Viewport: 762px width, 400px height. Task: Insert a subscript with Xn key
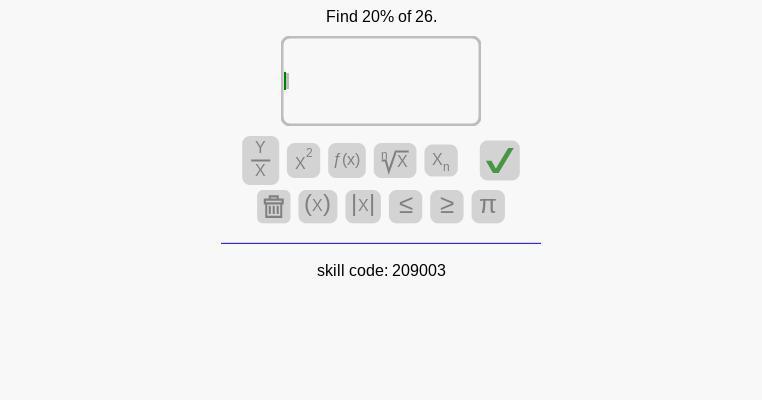click(441, 160)
